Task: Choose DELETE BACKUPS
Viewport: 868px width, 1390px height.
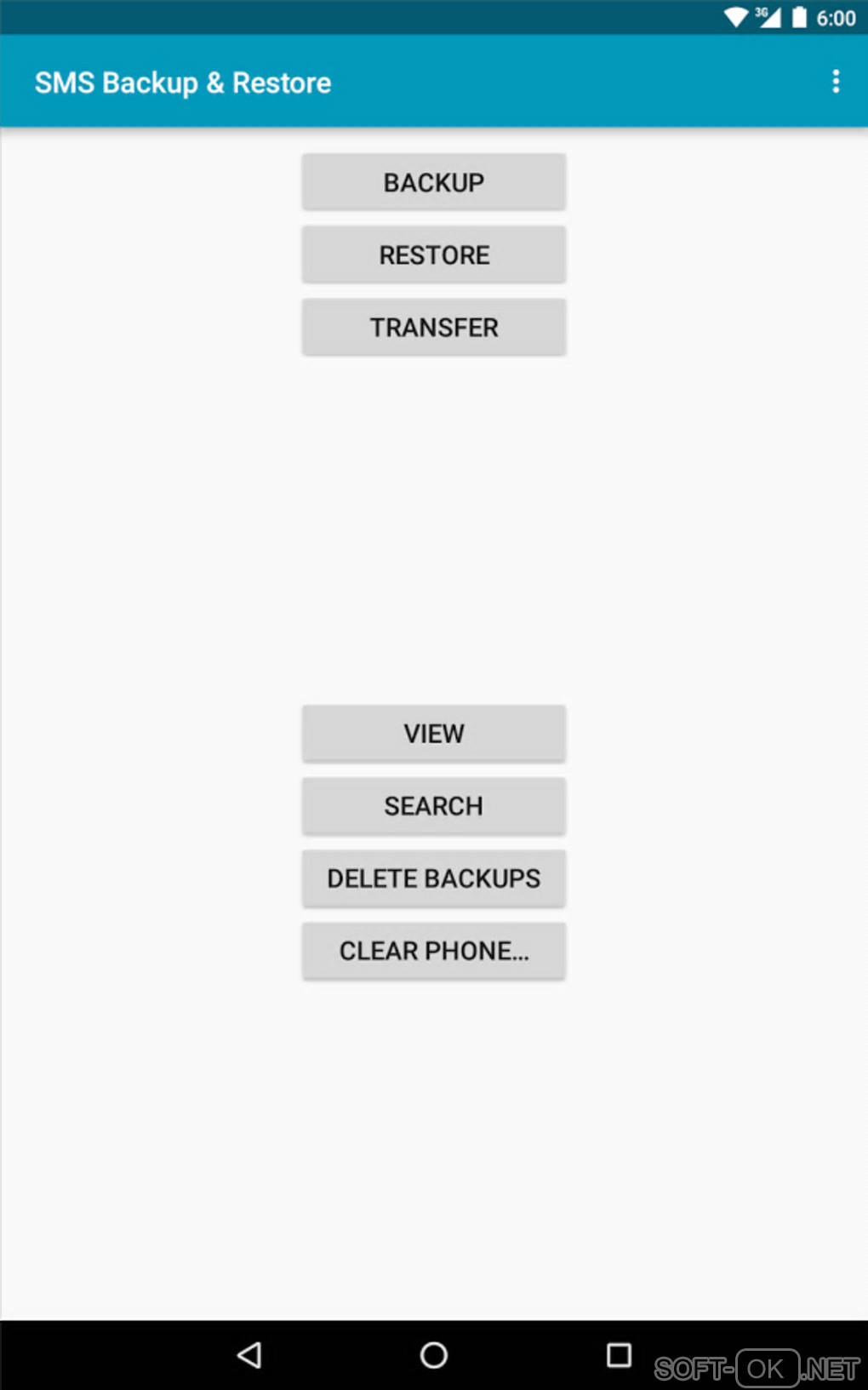Action: tap(433, 878)
